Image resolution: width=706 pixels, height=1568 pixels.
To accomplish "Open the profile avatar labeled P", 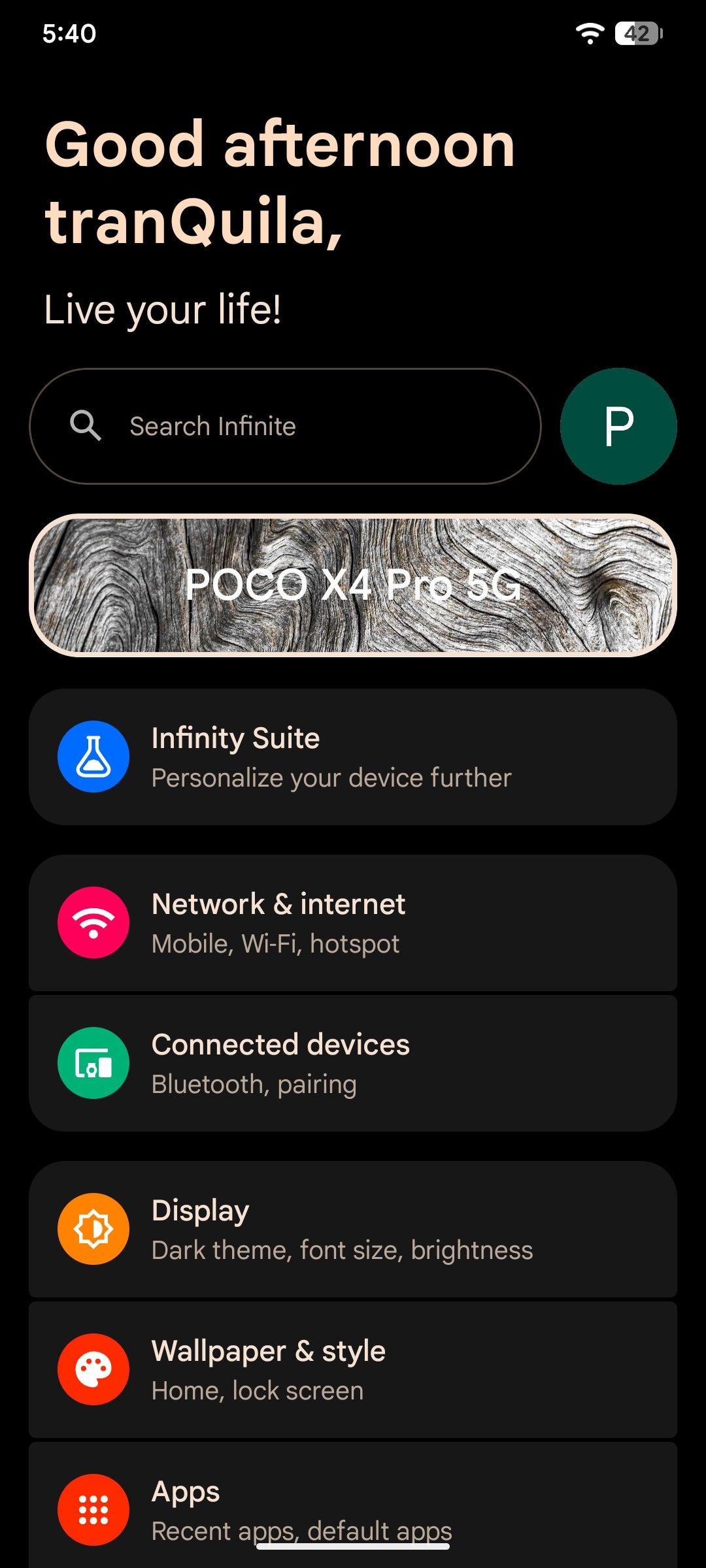I will [x=618, y=426].
